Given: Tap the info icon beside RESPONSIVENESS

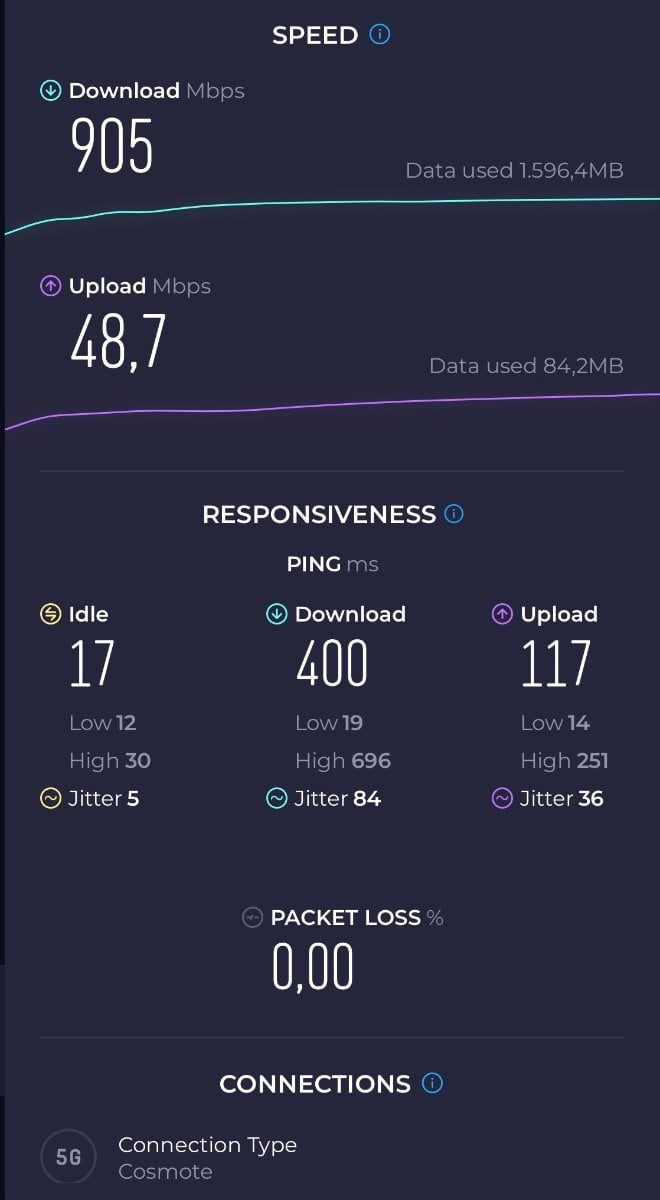Looking at the screenshot, I should [454, 514].
